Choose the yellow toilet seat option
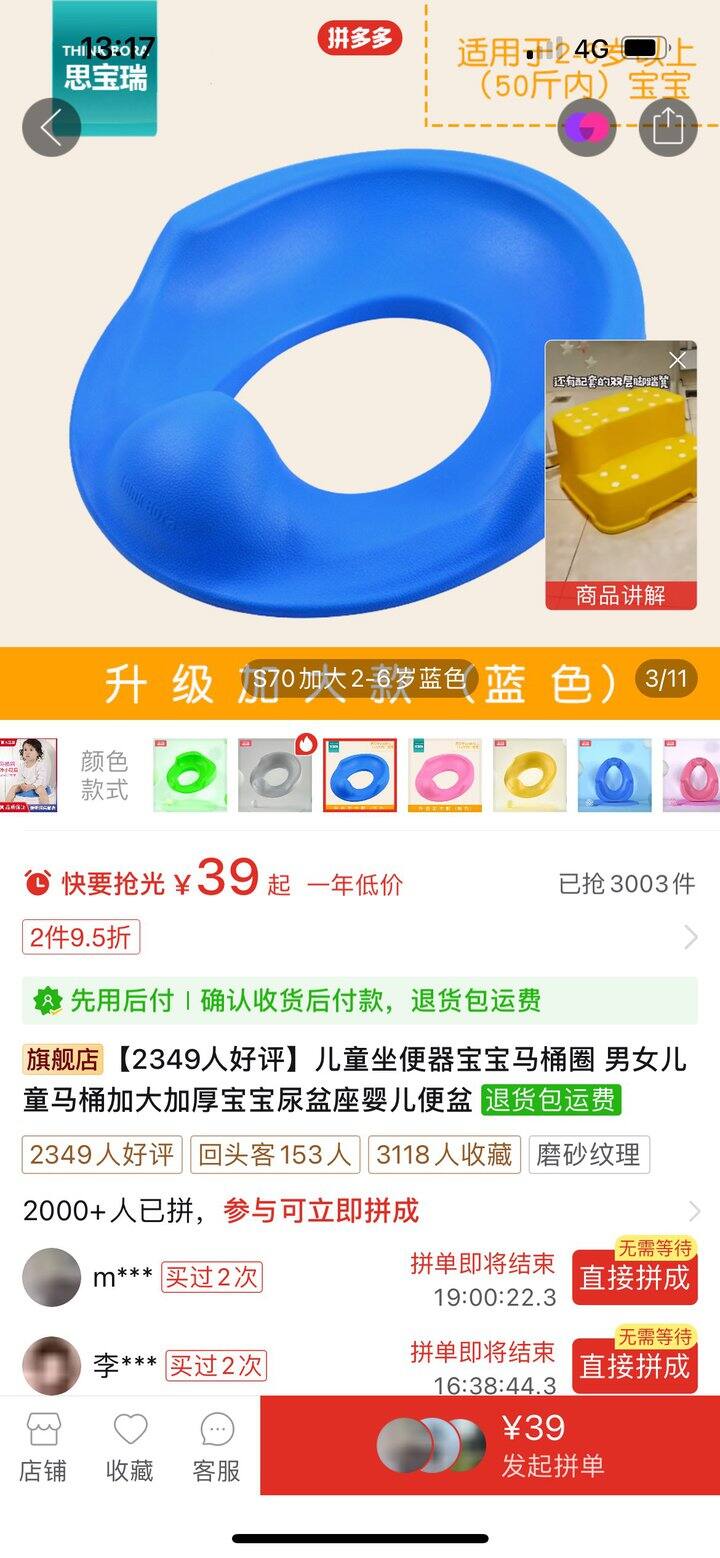The height and width of the screenshot is (1558, 720). coord(530,775)
